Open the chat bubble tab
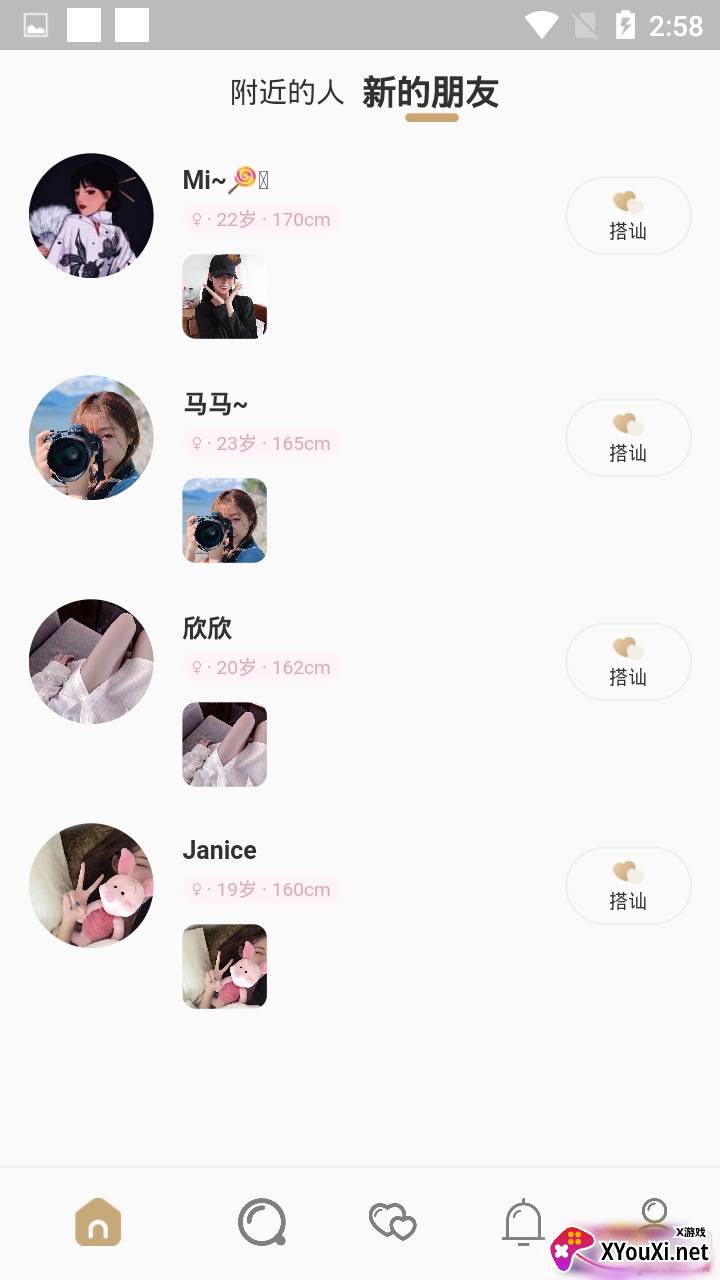 262,1222
